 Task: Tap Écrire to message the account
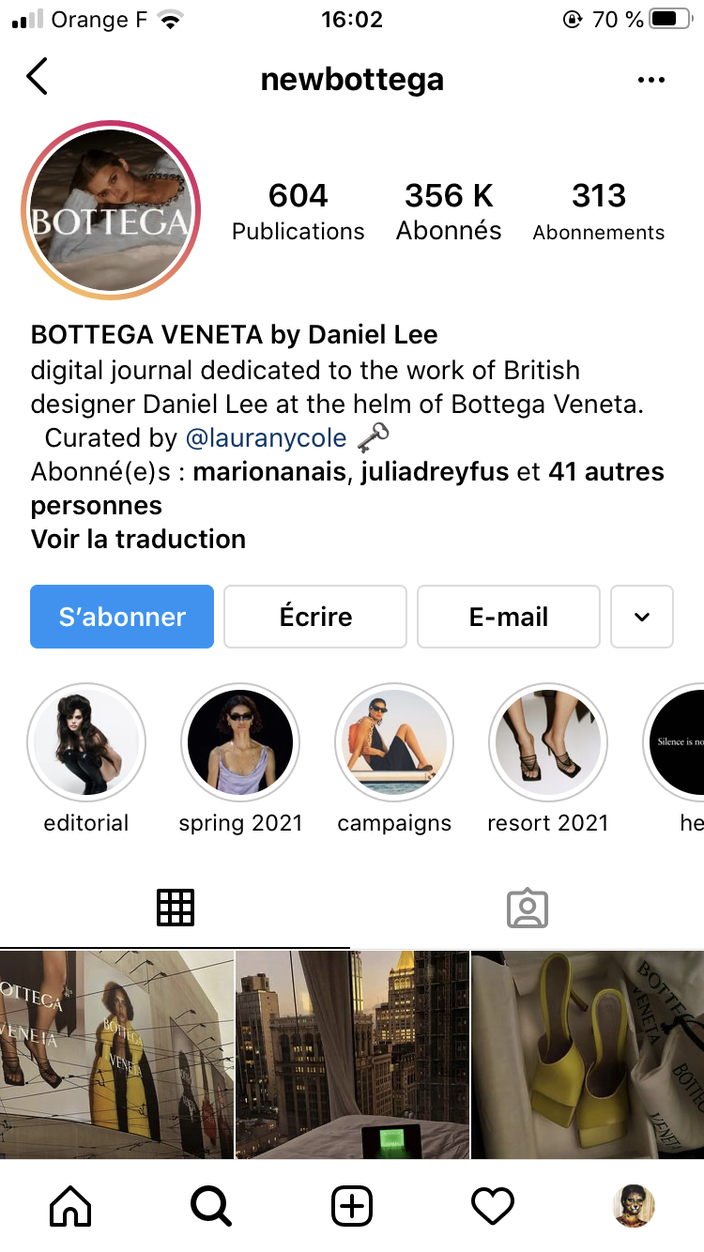(315, 617)
